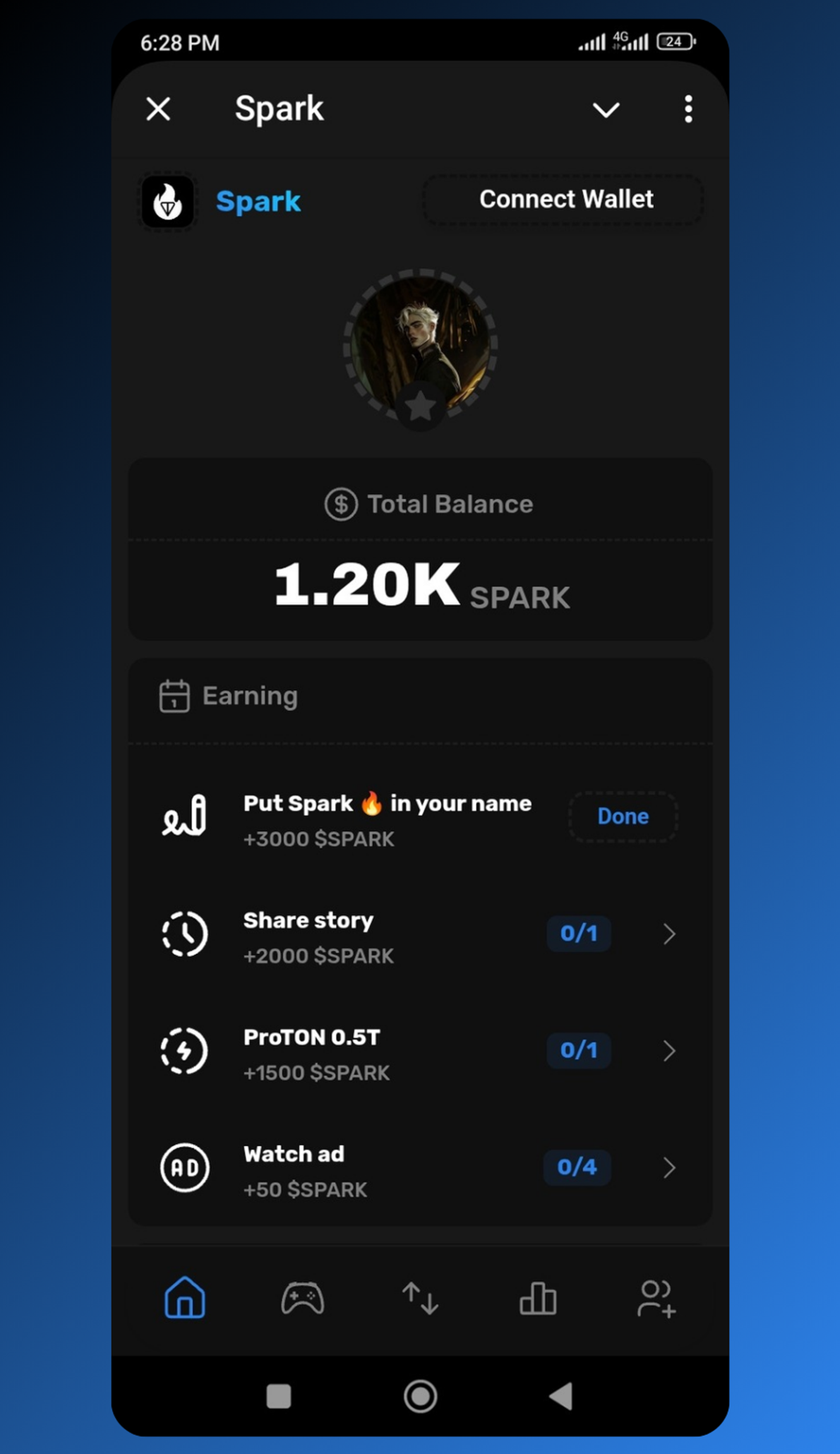This screenshot has width=840, height=1454.
Task: Open the three-dot overflow menu
Action: click(x=688, y=109)
